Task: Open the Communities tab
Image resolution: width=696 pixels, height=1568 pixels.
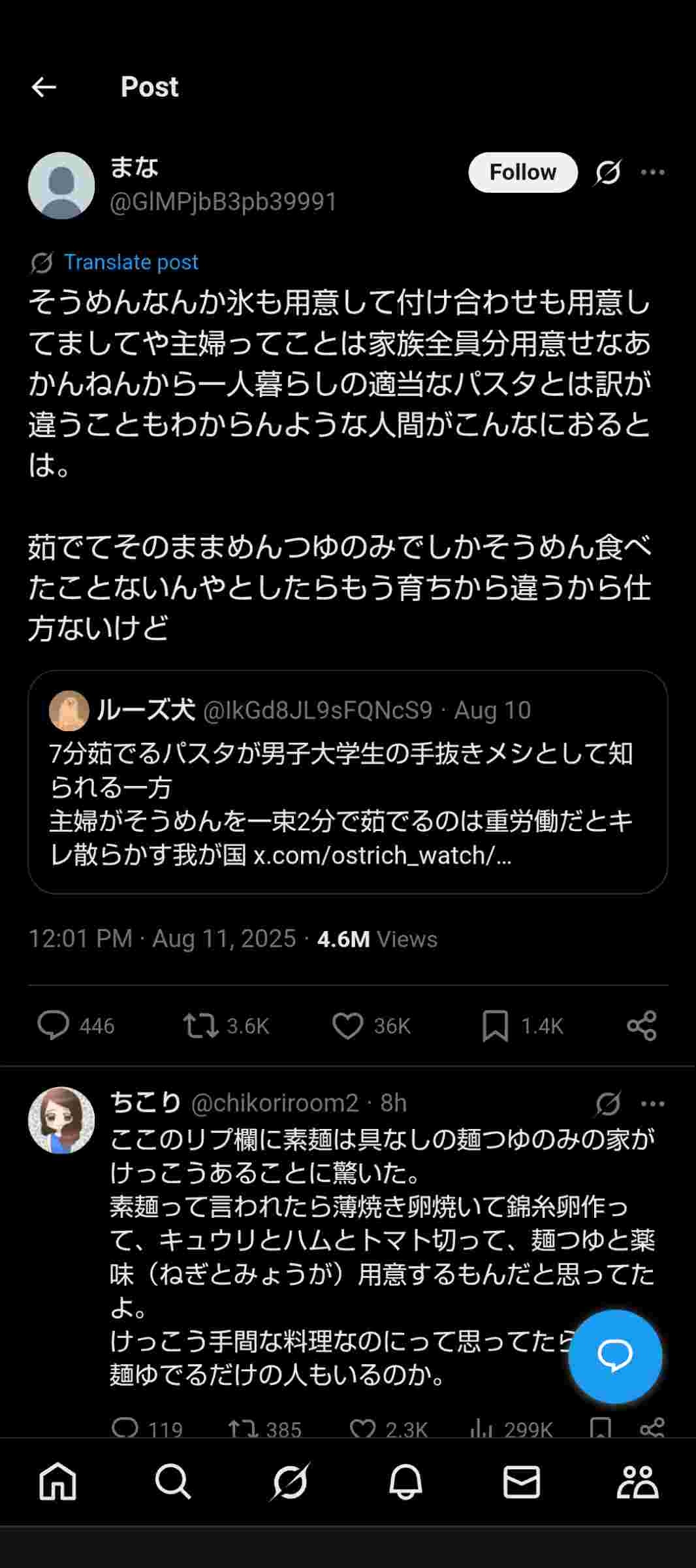Action: coord(637,1481)
